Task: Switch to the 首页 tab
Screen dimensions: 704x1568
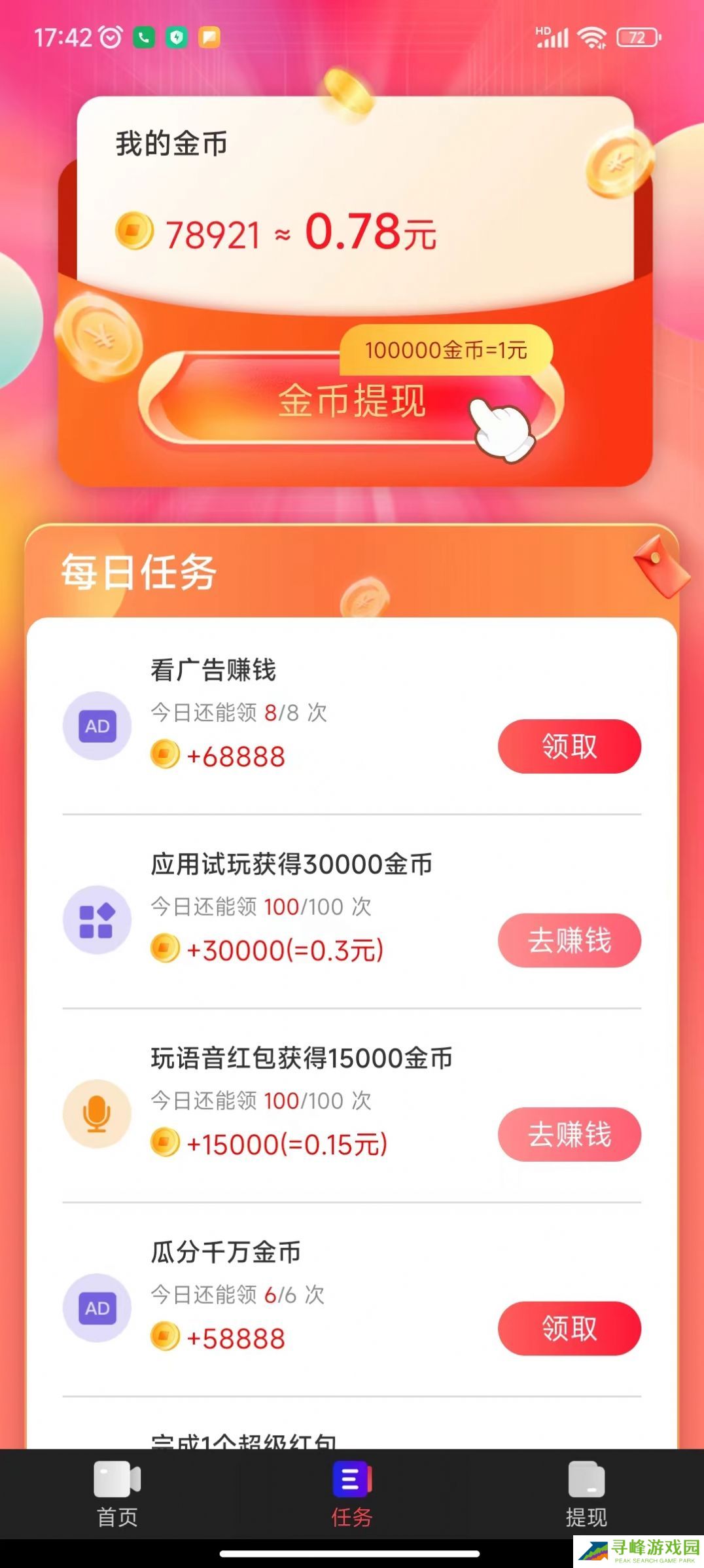Action: click(x=117, y=1495)
